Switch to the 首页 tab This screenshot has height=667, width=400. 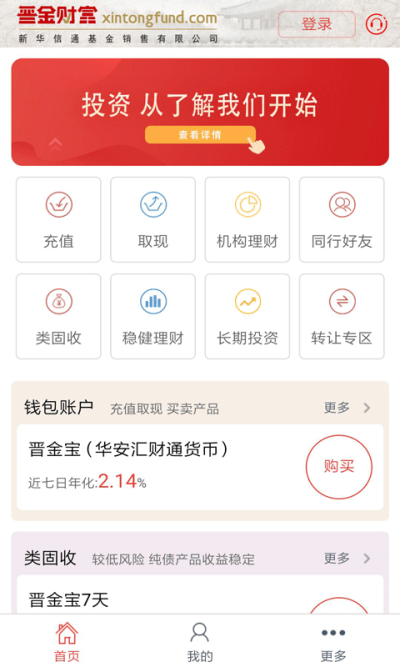pyautogui.click(x=67, y=641)
